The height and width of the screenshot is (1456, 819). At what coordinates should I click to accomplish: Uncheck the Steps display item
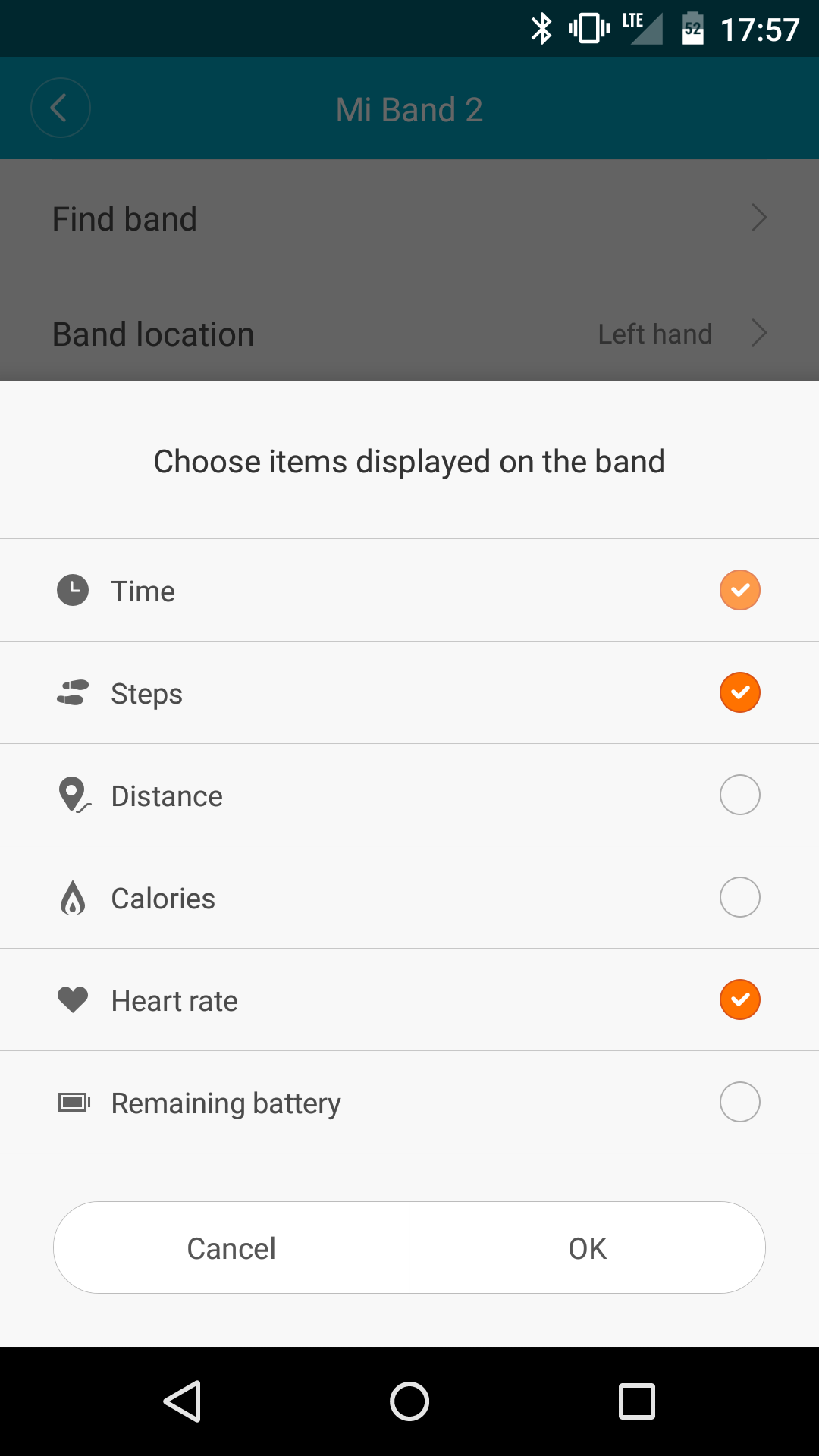point(739,692)
